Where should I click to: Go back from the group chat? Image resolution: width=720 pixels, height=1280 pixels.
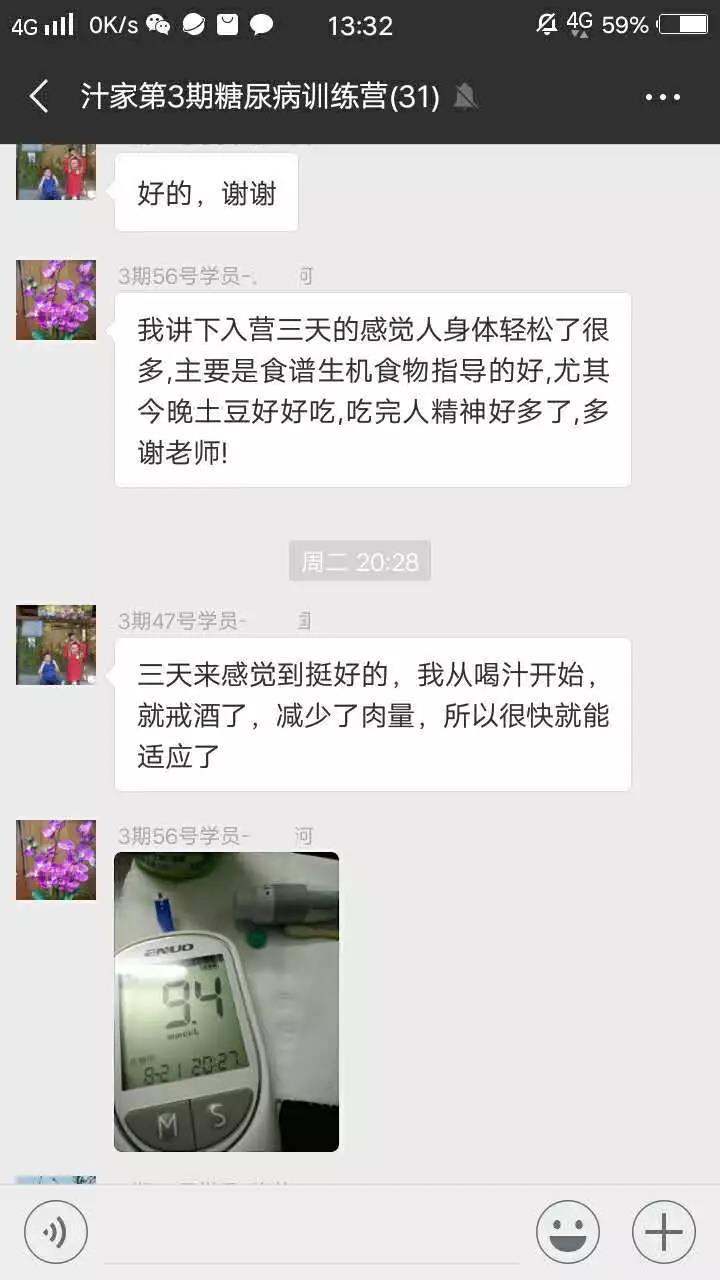39,97
